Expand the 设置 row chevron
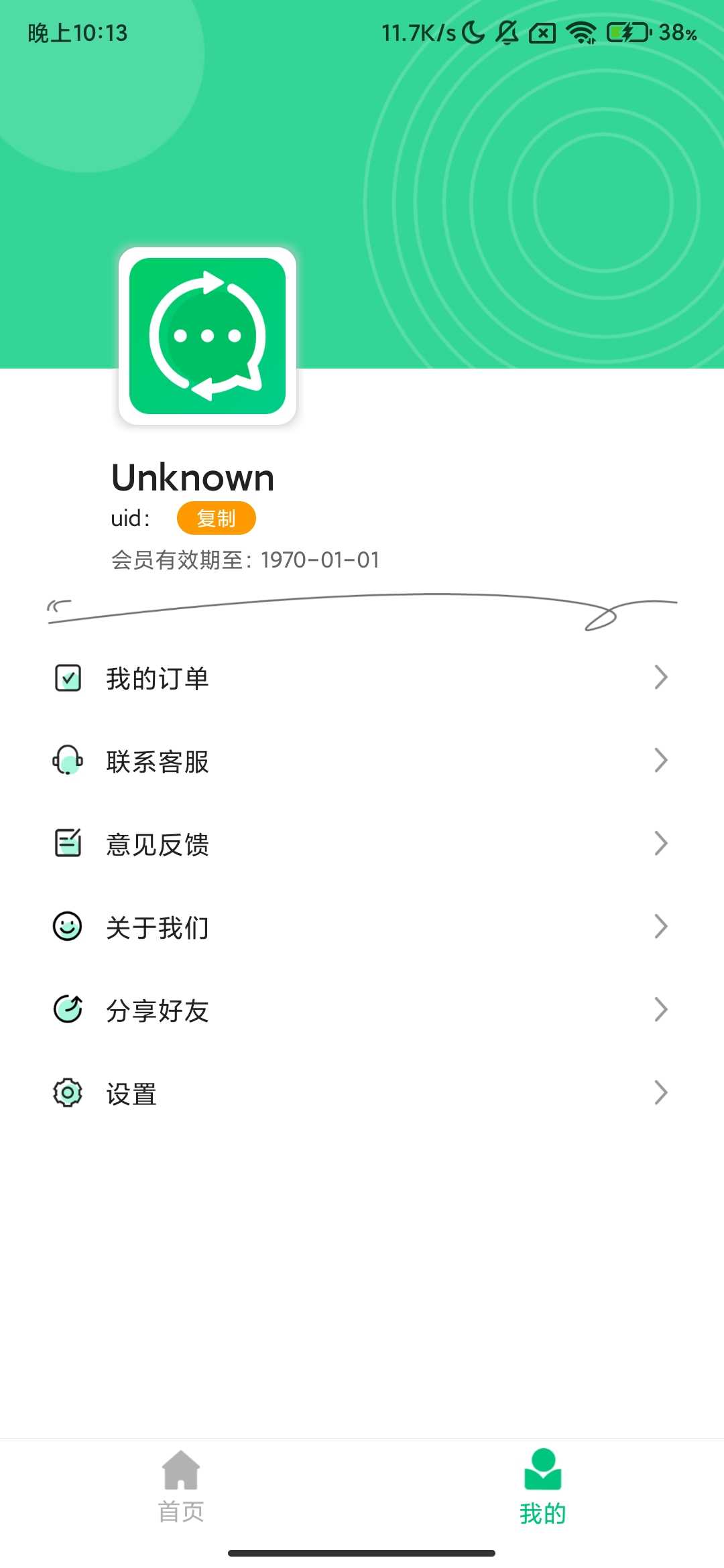The width and height of the screenshot is (724, 1568). [660, 1093]
